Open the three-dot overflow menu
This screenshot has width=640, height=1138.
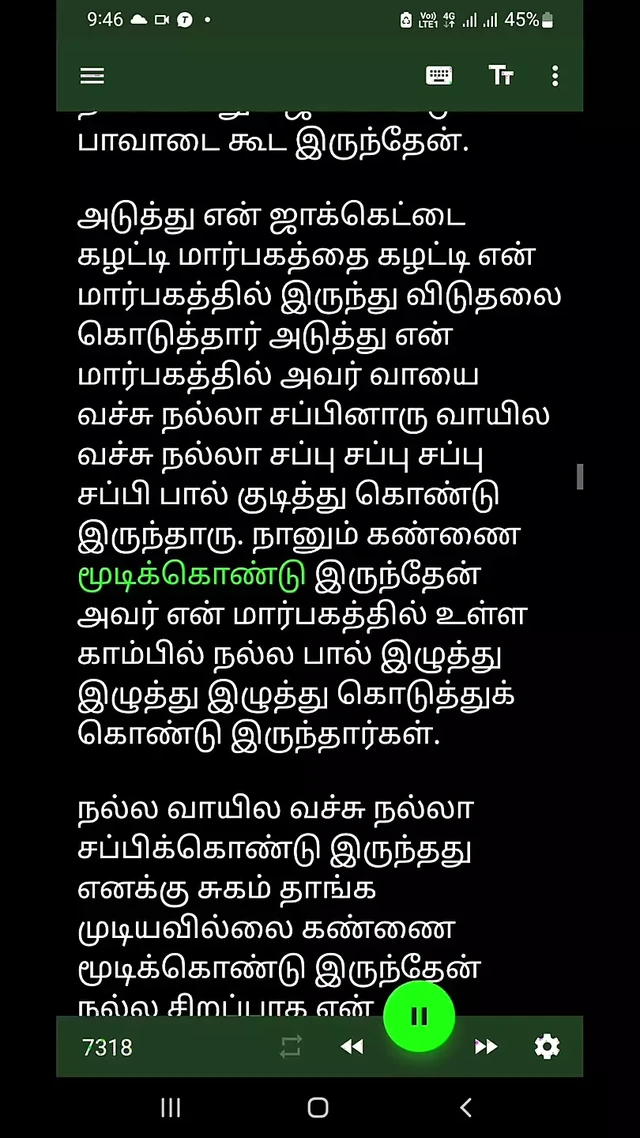coord(555,76)
